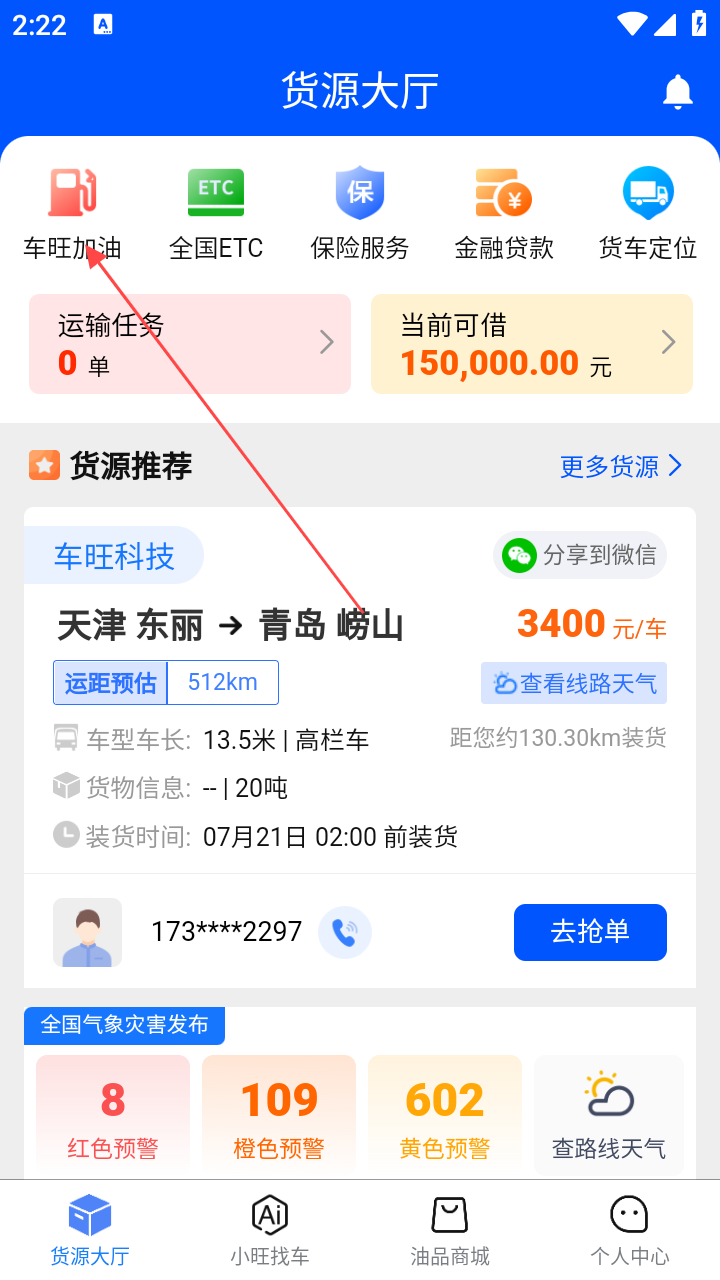Switch to 个人中心 tab
Screen dimensions: 720x1280
pos(629,1230)
